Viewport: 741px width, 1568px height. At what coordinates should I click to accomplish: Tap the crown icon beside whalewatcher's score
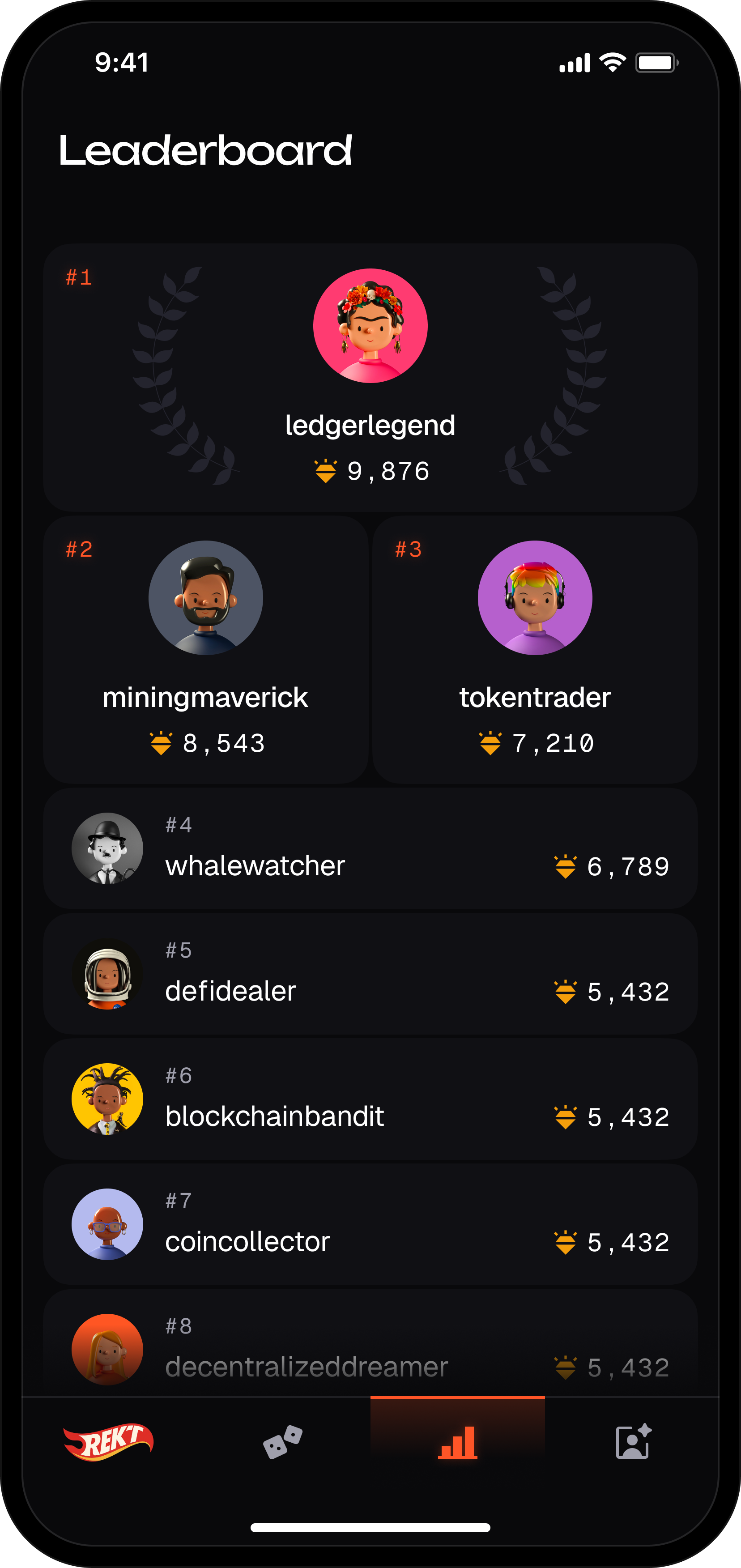click(567, 867)
